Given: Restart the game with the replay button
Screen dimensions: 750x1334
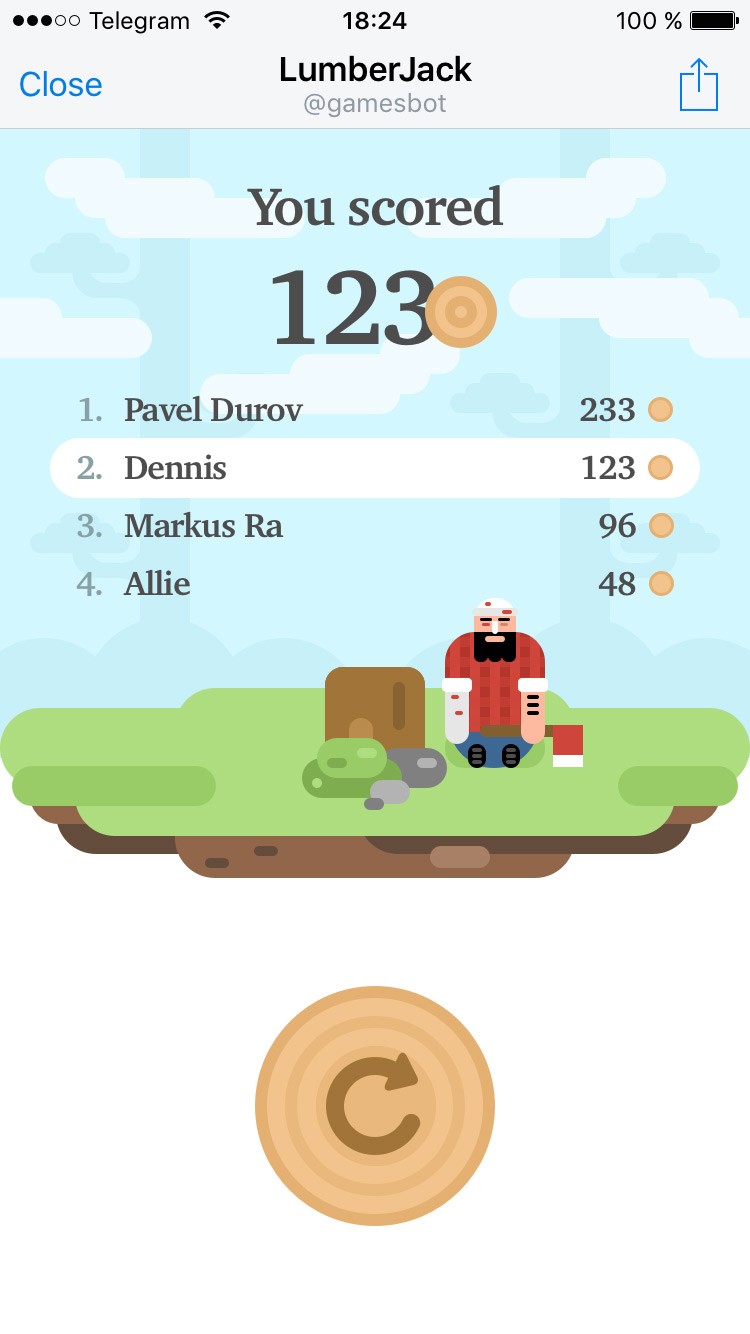Looking at the screenshot, I should coord(375,1105).
